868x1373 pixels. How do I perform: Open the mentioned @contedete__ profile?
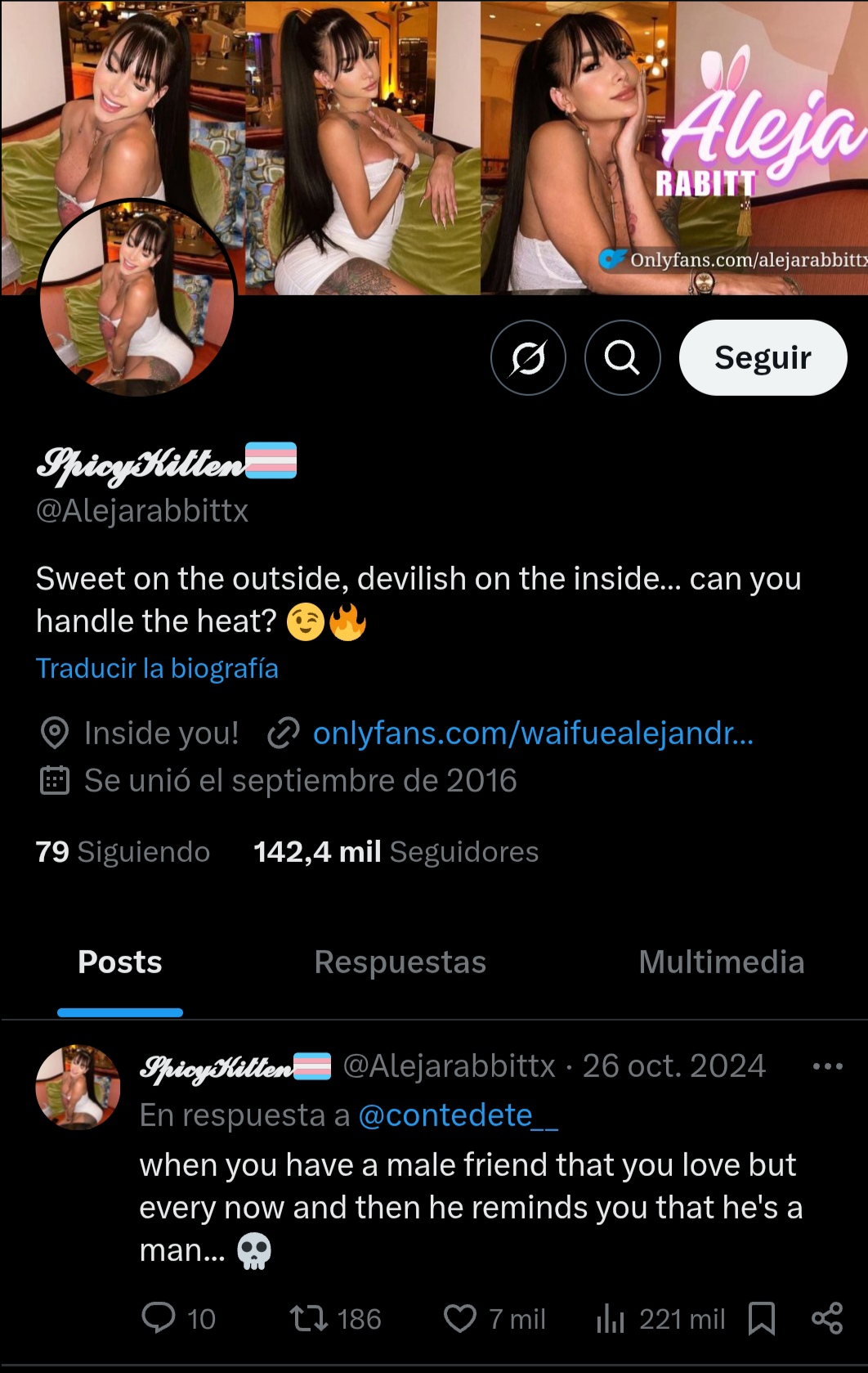coord(458,1115)
